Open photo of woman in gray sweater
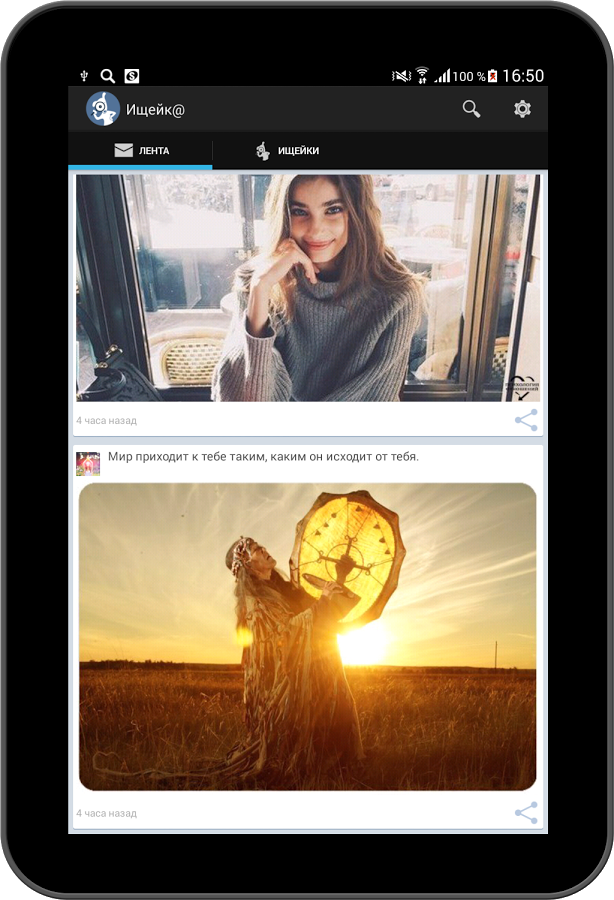 (308, 288)
